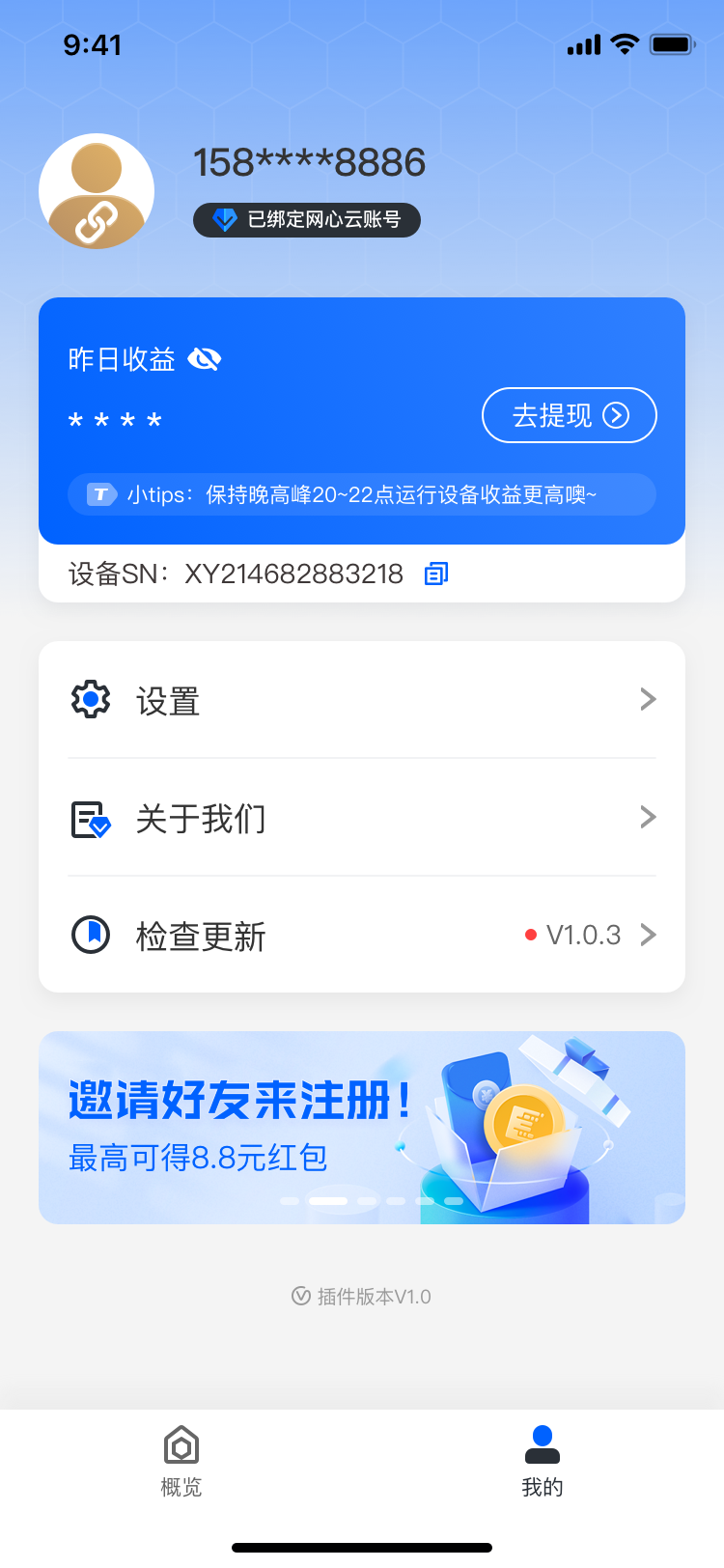Viewport: 724px width, 1568px height.
Task: Tap the profile avatar picture
Action: coord(97,191)
